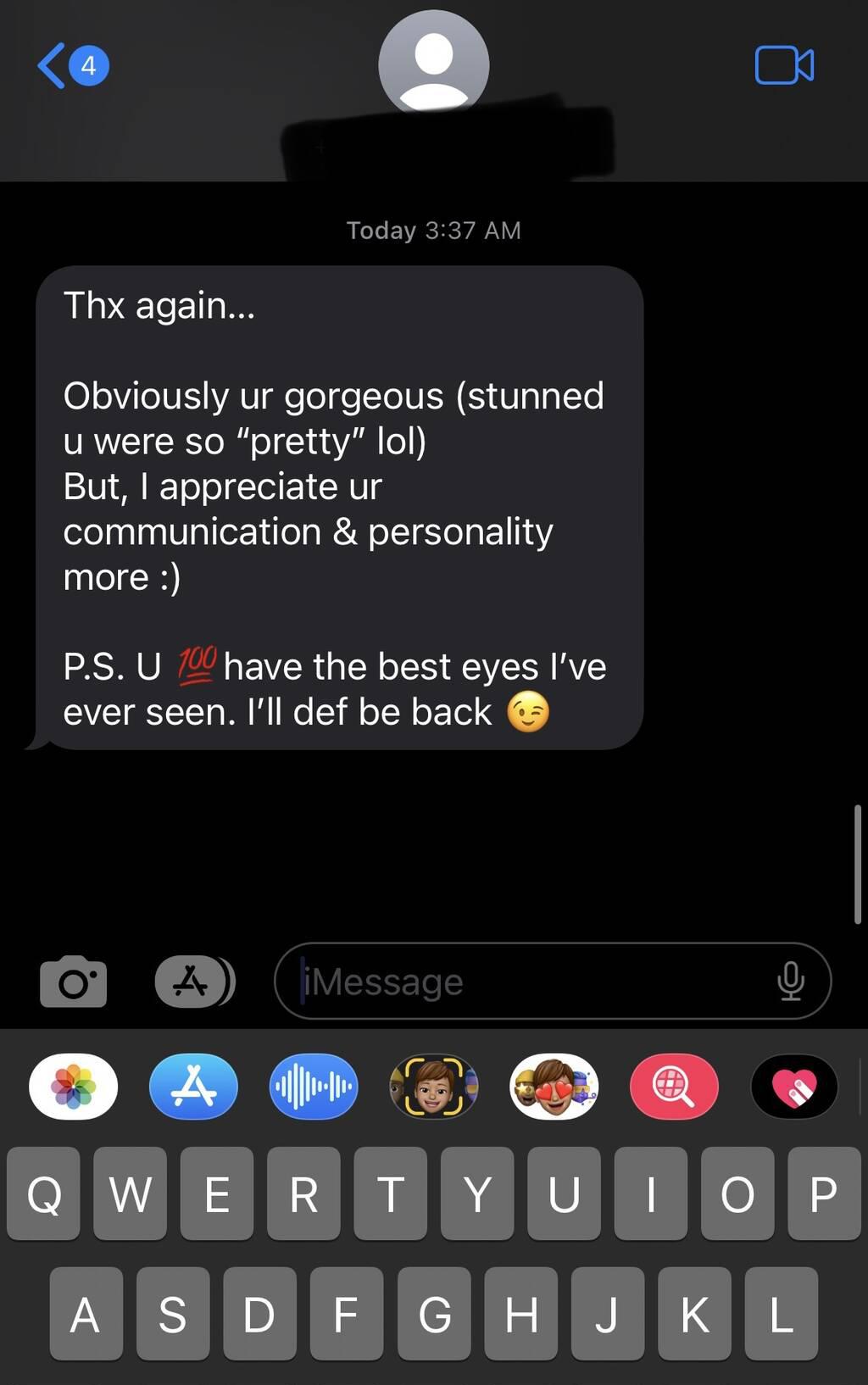Type the letter H on the keyboard

(x=520, y=1314)
